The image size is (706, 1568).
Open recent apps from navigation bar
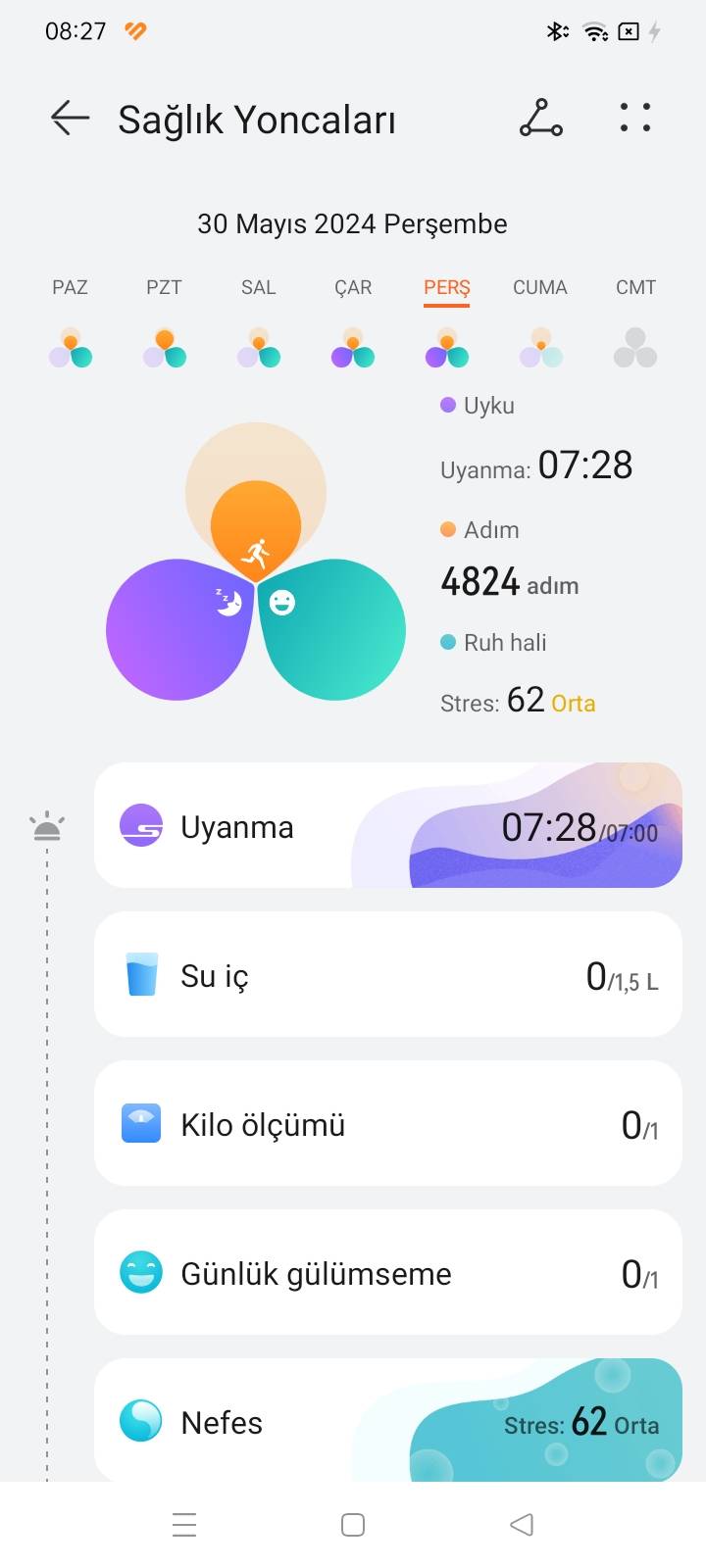pyautogui.click(x=184, y=1525)
